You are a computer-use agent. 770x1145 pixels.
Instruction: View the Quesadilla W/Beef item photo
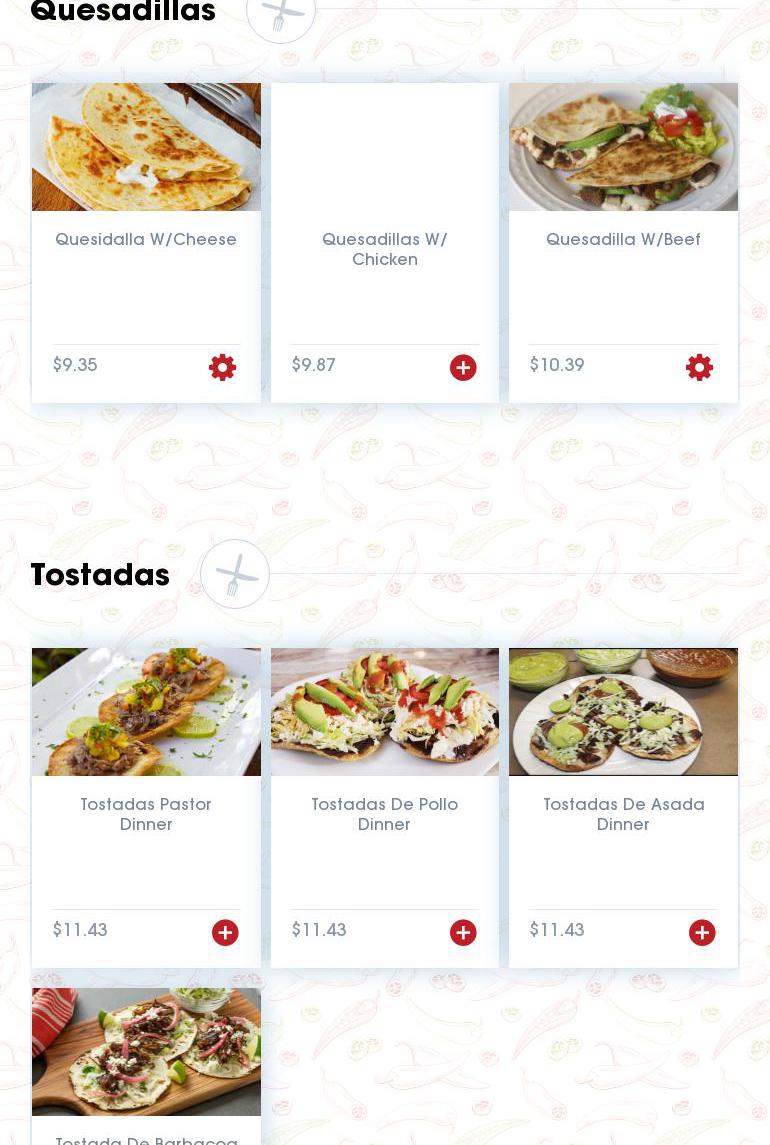(x=623, y=147)
